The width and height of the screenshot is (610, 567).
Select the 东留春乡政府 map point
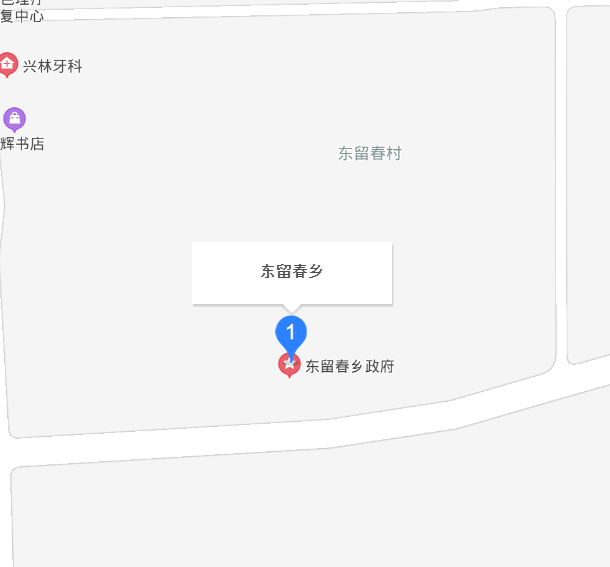click(x=290, y=366)
